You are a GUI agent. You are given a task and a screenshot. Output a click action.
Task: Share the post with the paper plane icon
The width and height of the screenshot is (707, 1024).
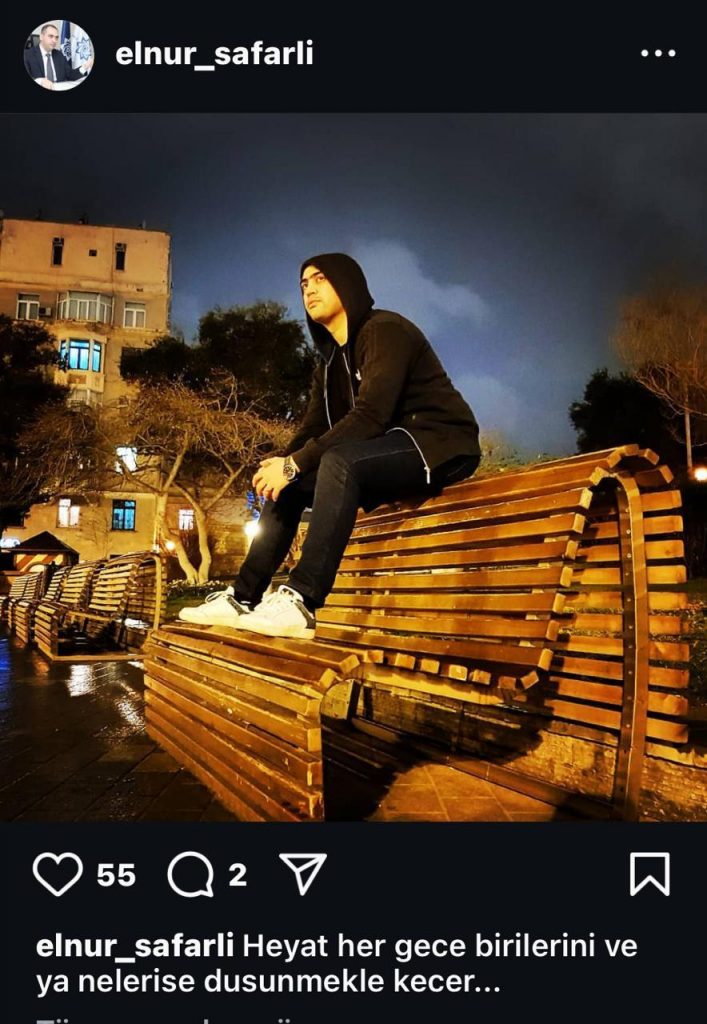point(302,874)
